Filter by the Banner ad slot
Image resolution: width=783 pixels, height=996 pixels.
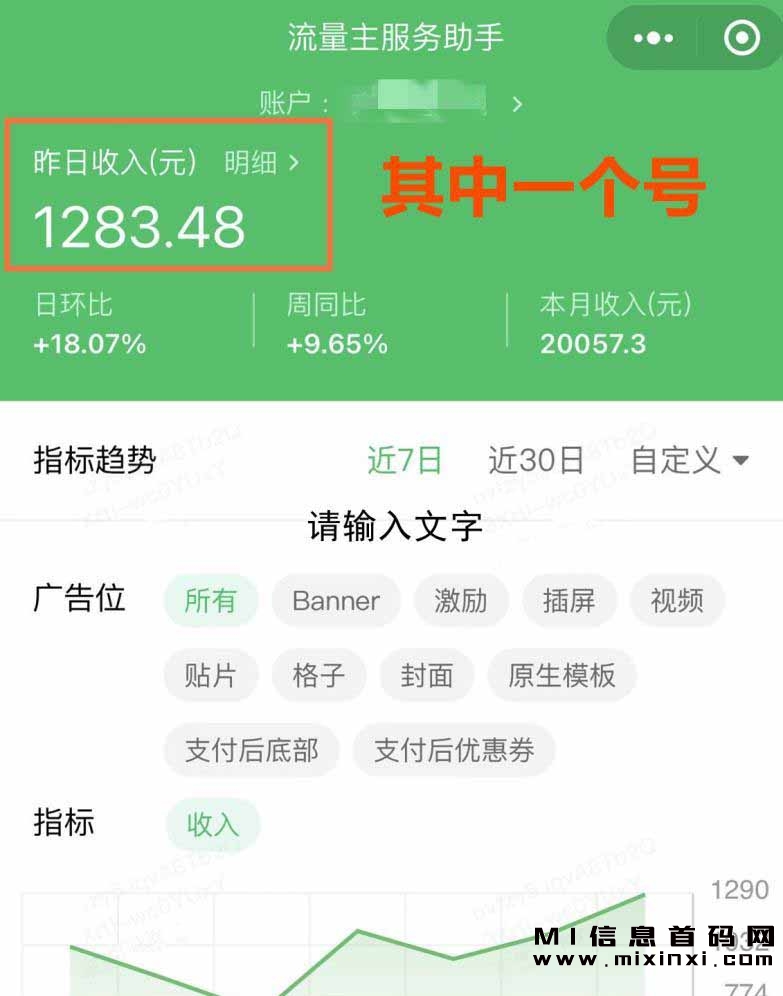pyautogui.click(x=336, y=600)
